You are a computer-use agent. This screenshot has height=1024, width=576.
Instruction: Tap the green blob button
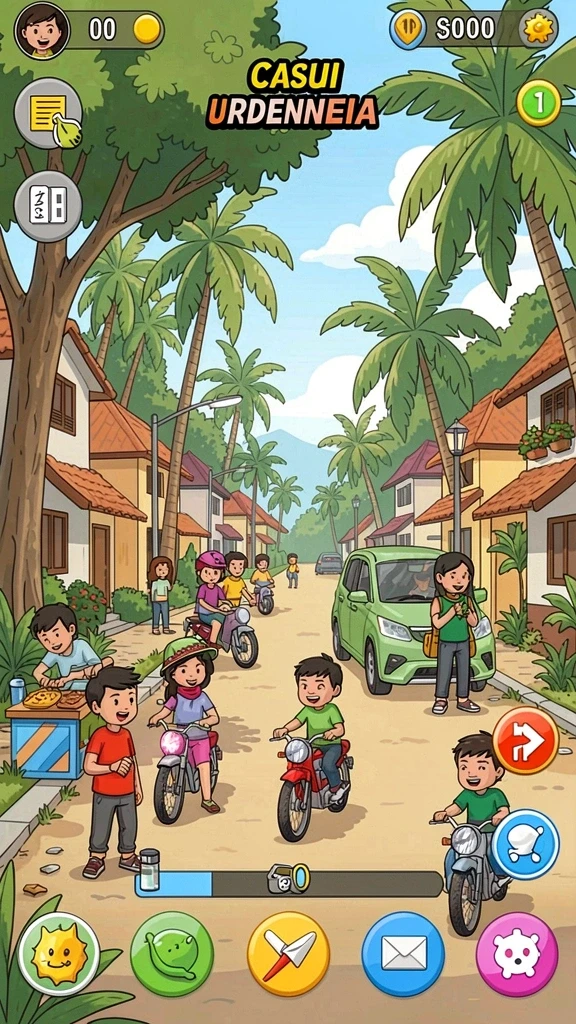(172, 954)
